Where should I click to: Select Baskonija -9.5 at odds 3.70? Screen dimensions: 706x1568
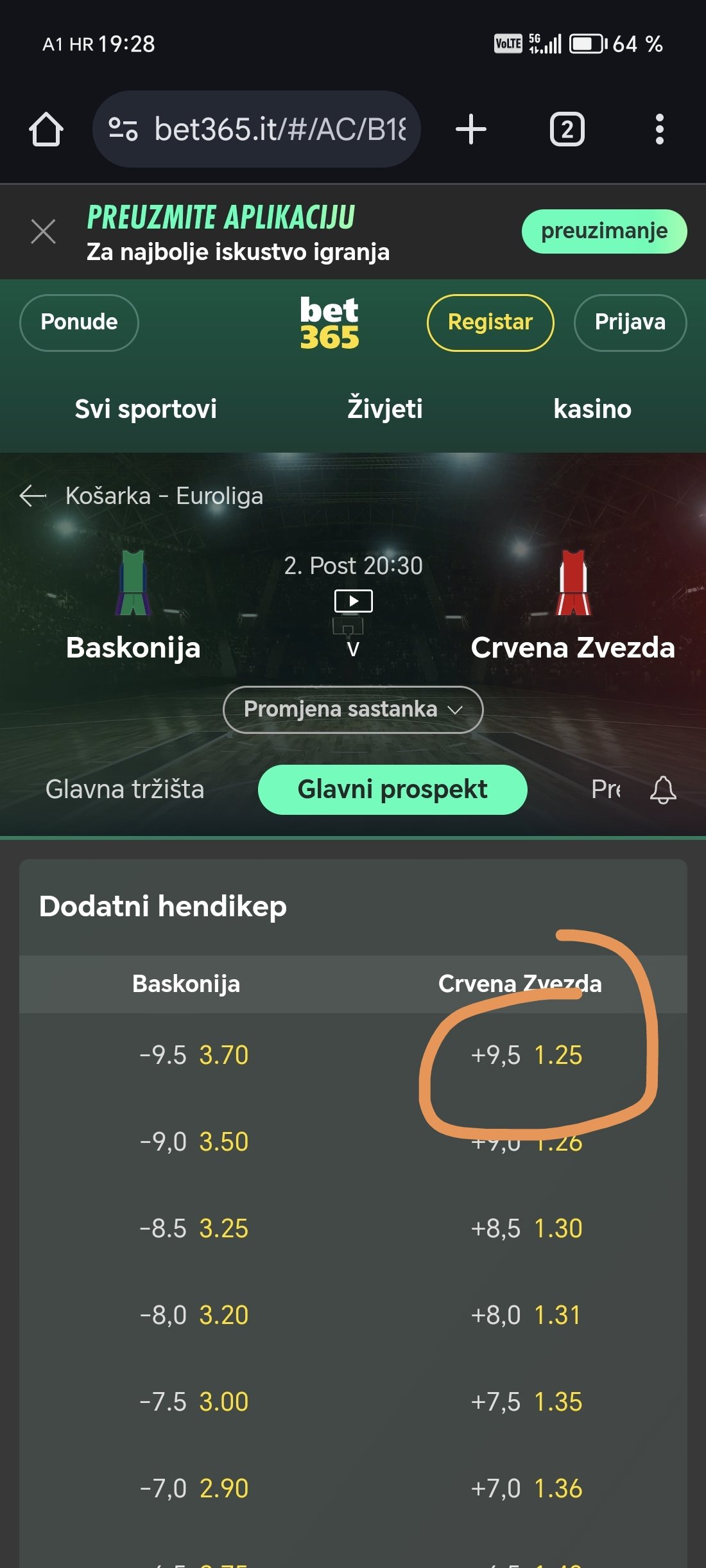tap(194, 1055)
